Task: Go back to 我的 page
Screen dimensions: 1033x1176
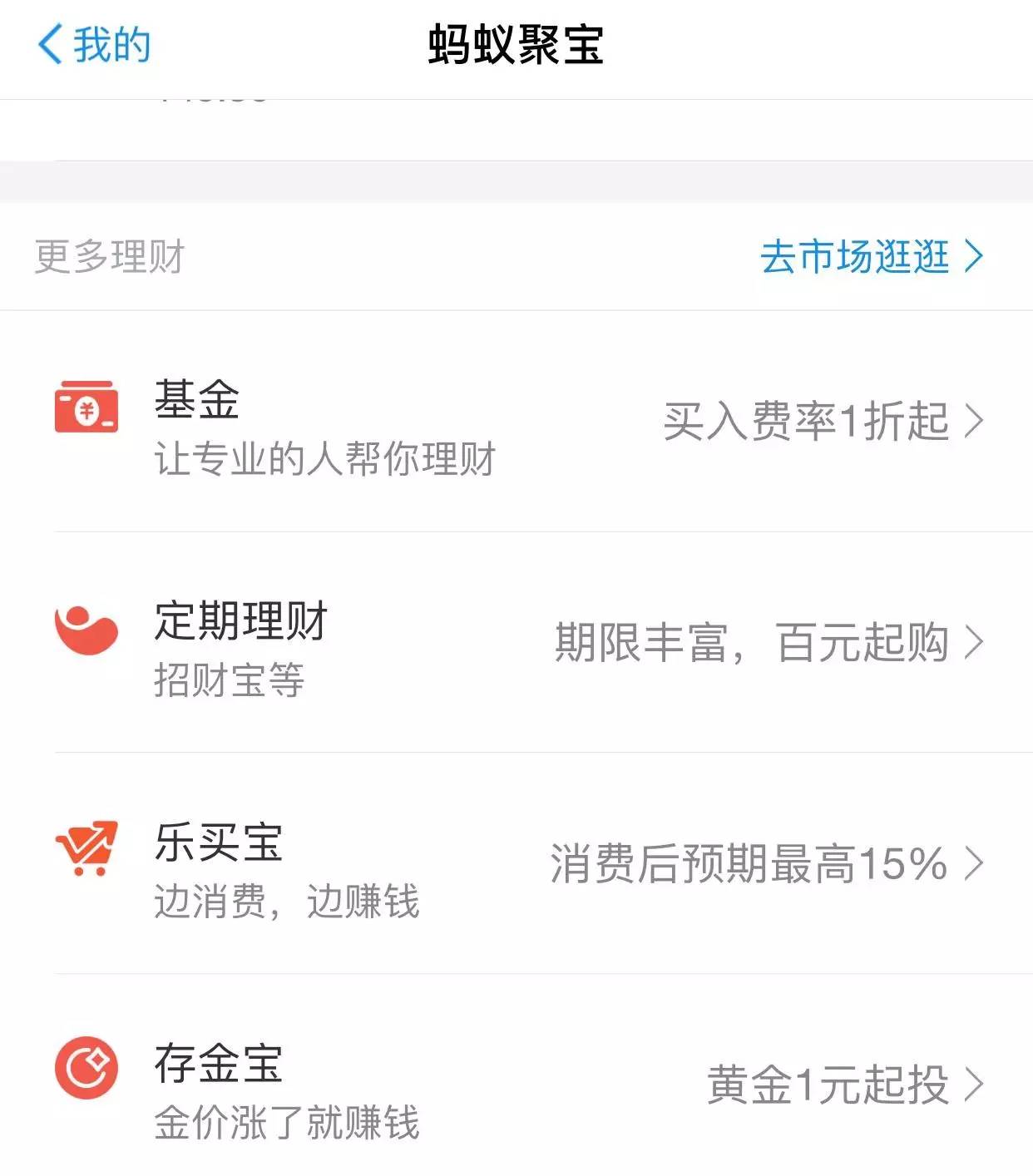Action: coord(93,45)
